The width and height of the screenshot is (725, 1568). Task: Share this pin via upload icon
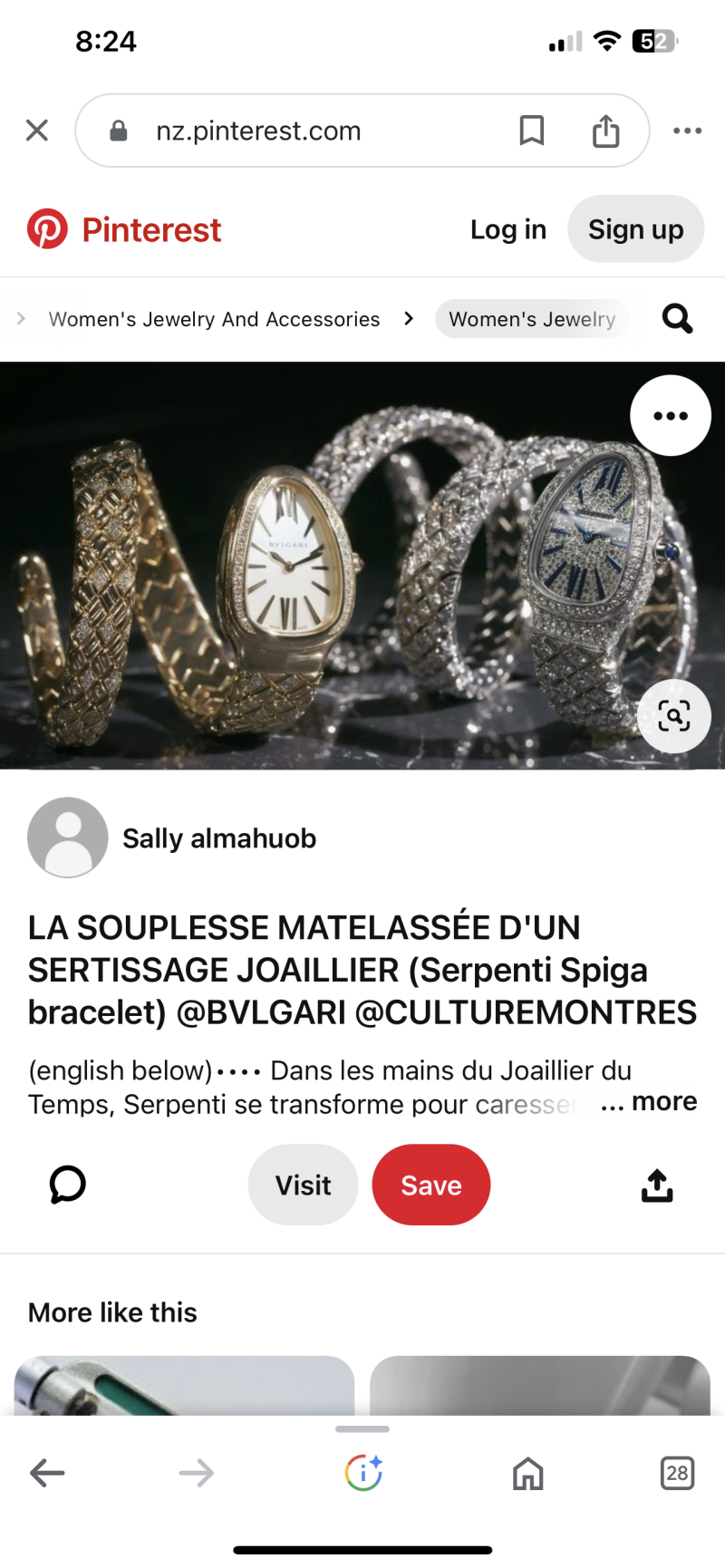coord(657,1185)
